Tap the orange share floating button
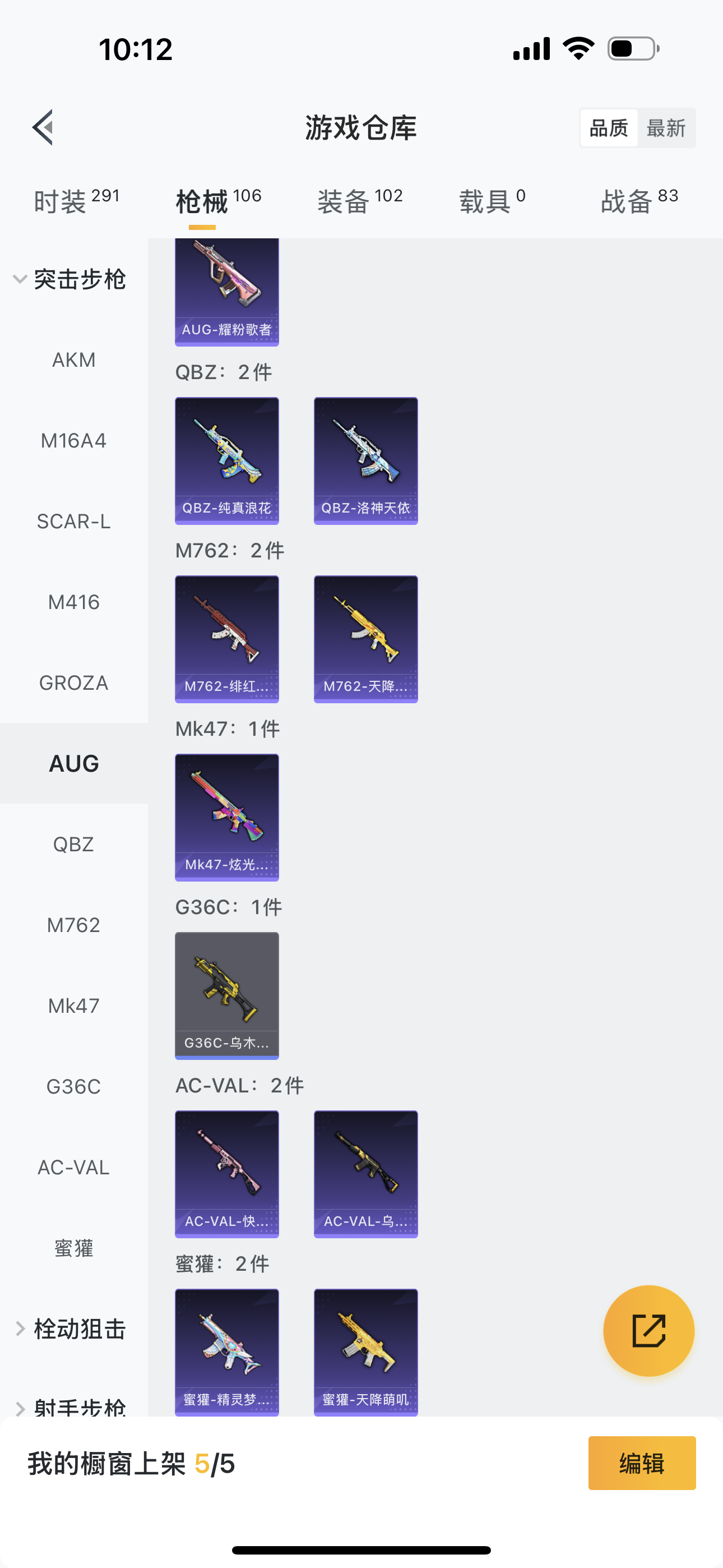 [649, 1331]
